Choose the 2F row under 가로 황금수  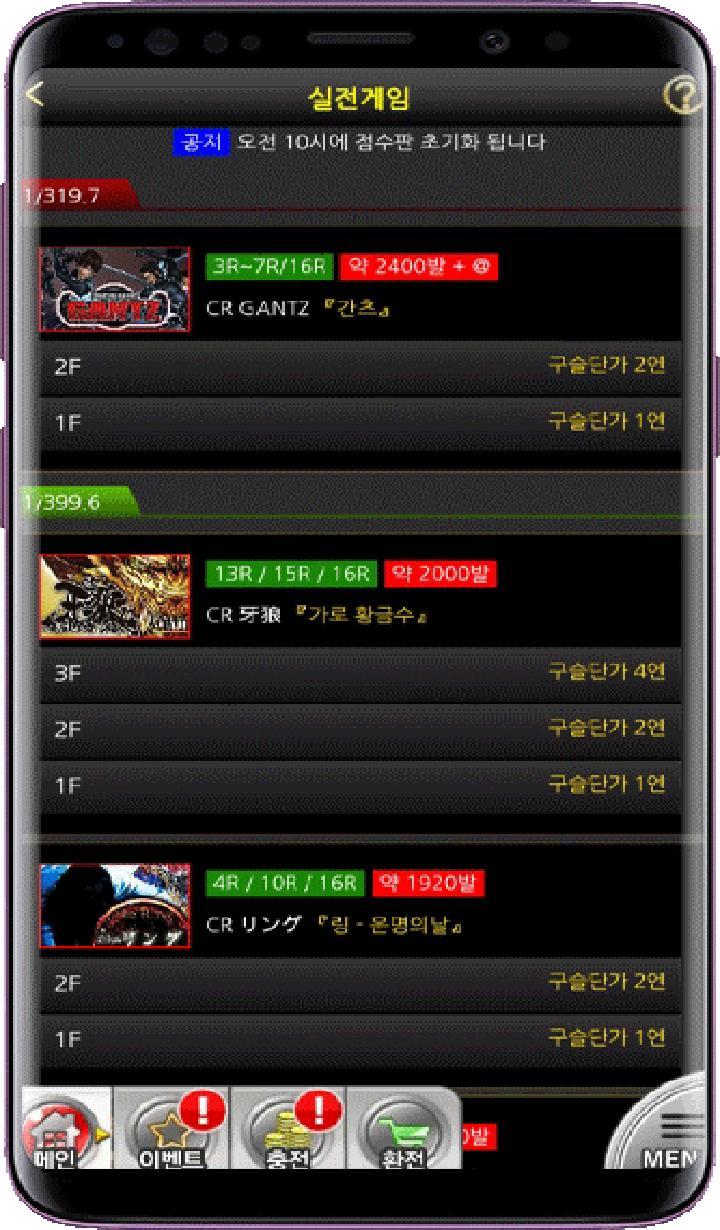[361, 729]
